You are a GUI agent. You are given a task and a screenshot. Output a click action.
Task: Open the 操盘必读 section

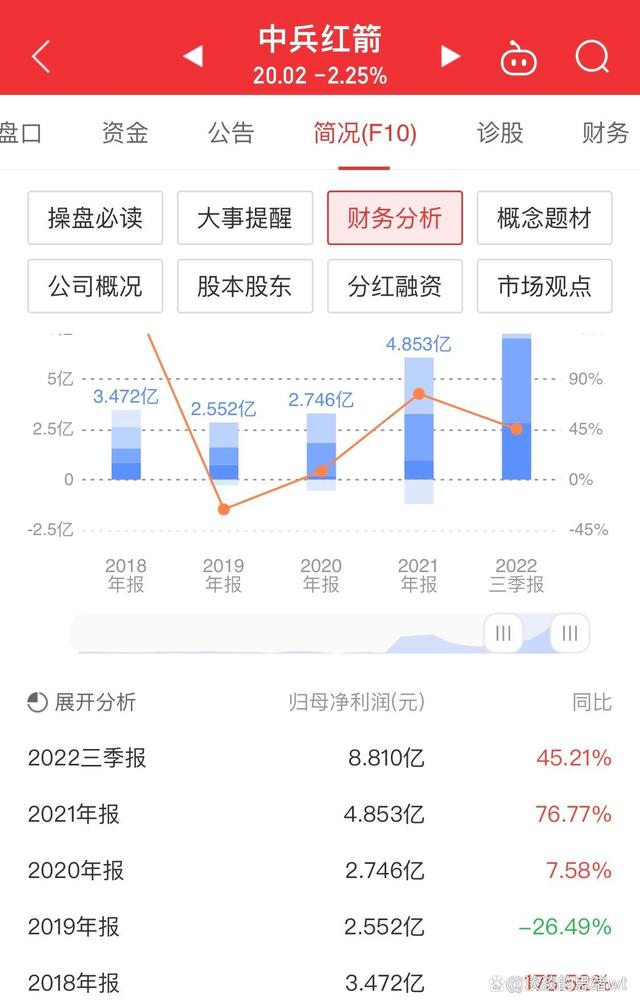(x=95, y=218)
